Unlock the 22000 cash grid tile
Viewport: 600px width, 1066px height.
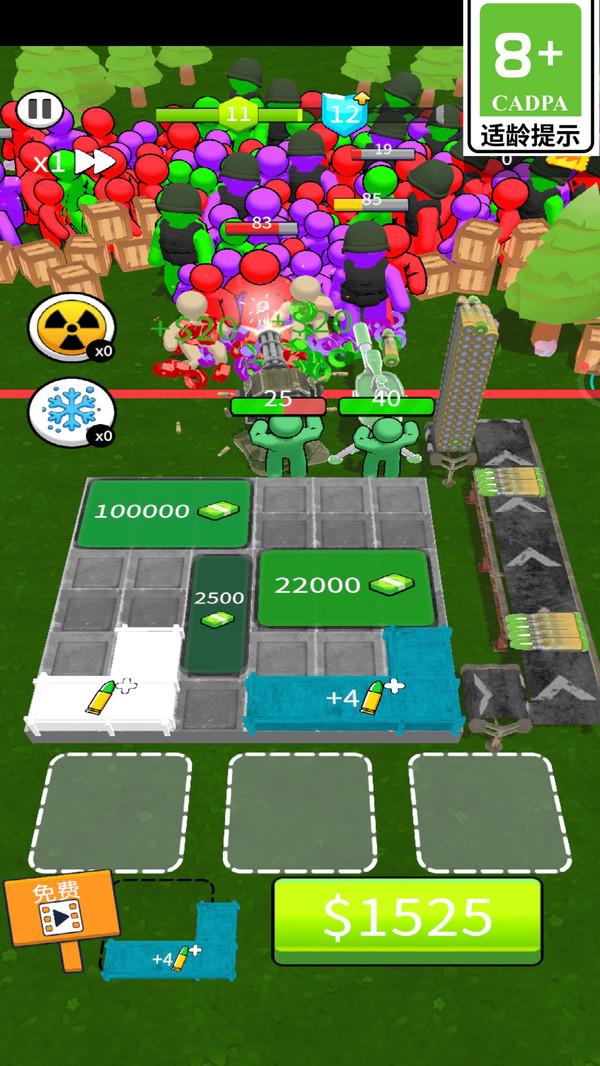coord(344,586)
